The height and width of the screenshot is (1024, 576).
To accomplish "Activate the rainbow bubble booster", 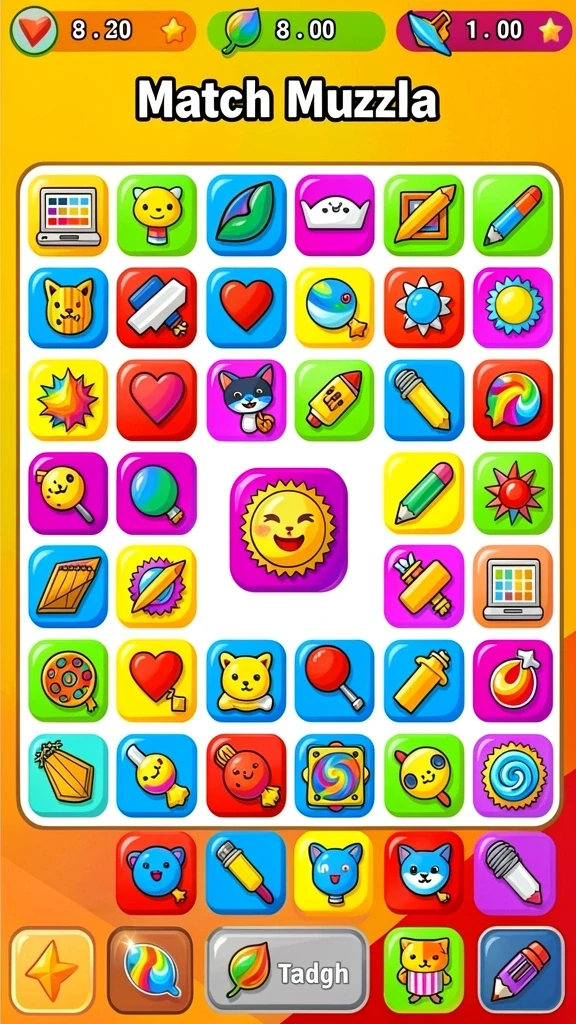I will coord(150,970).
